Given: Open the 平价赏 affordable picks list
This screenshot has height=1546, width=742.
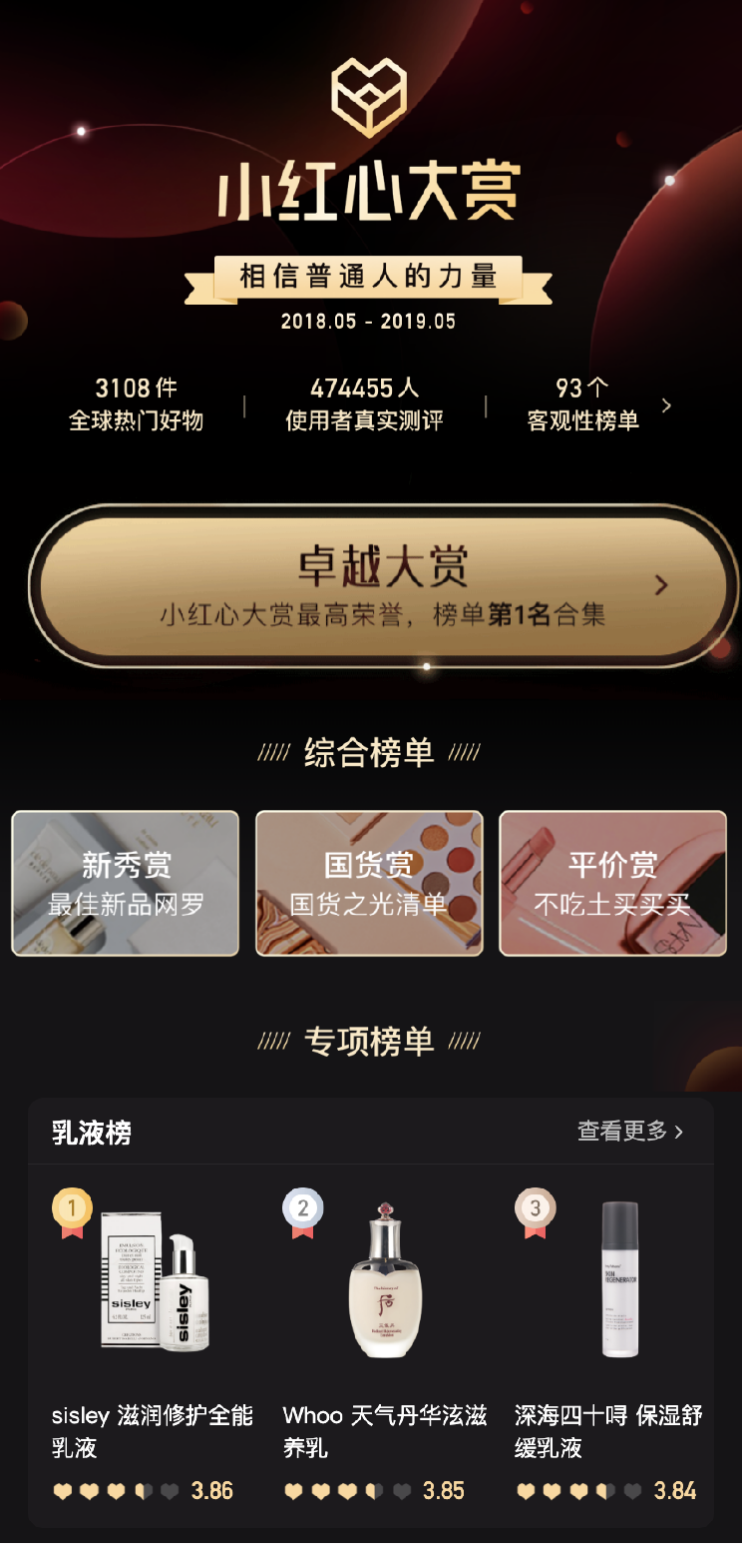Looking at the screenshot, I should tap(613, 883).
